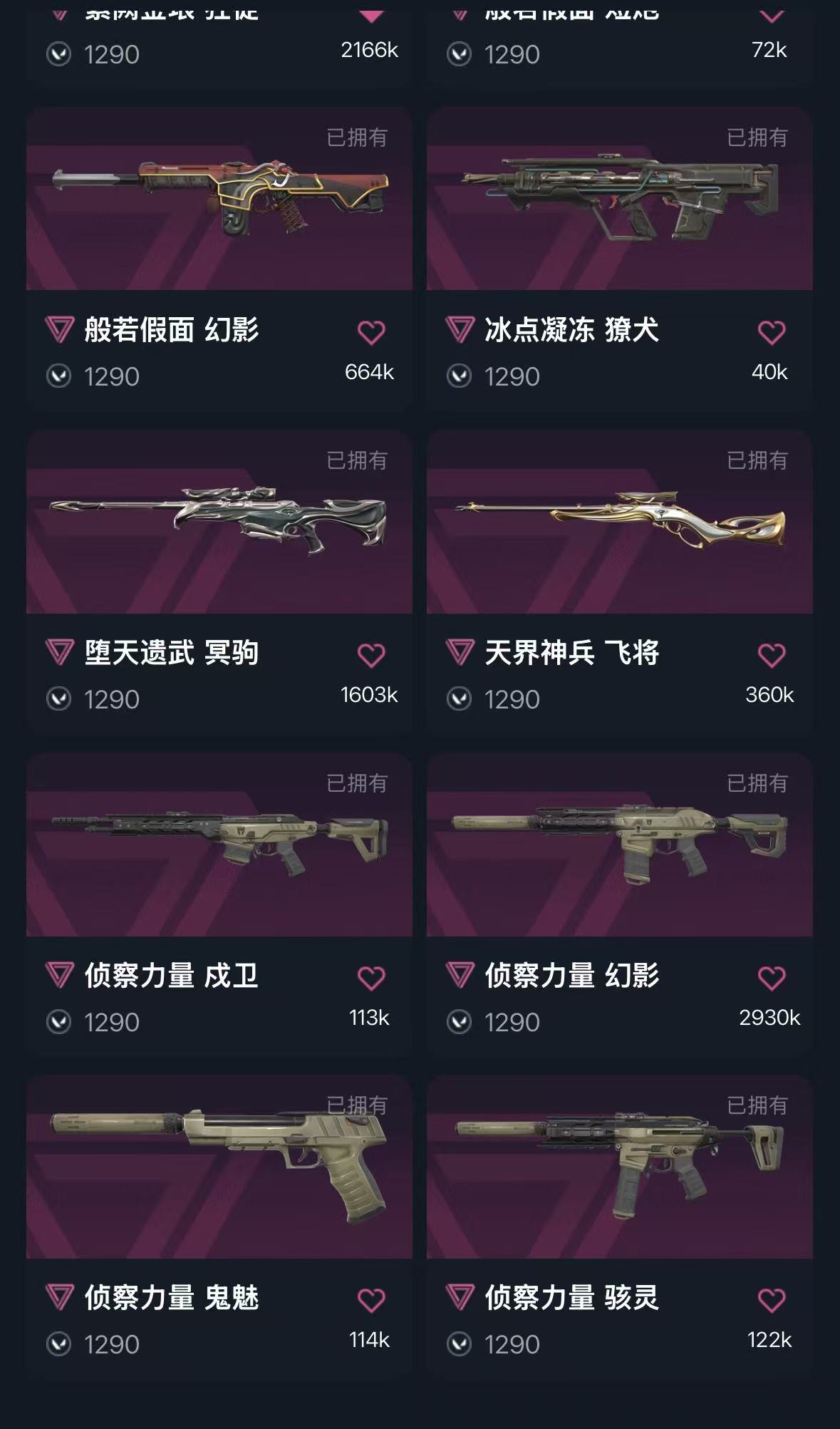Open the 侦察力量 幻影 skin card
This screenshot has height=1429, width=840.
[x=620, y=905]
